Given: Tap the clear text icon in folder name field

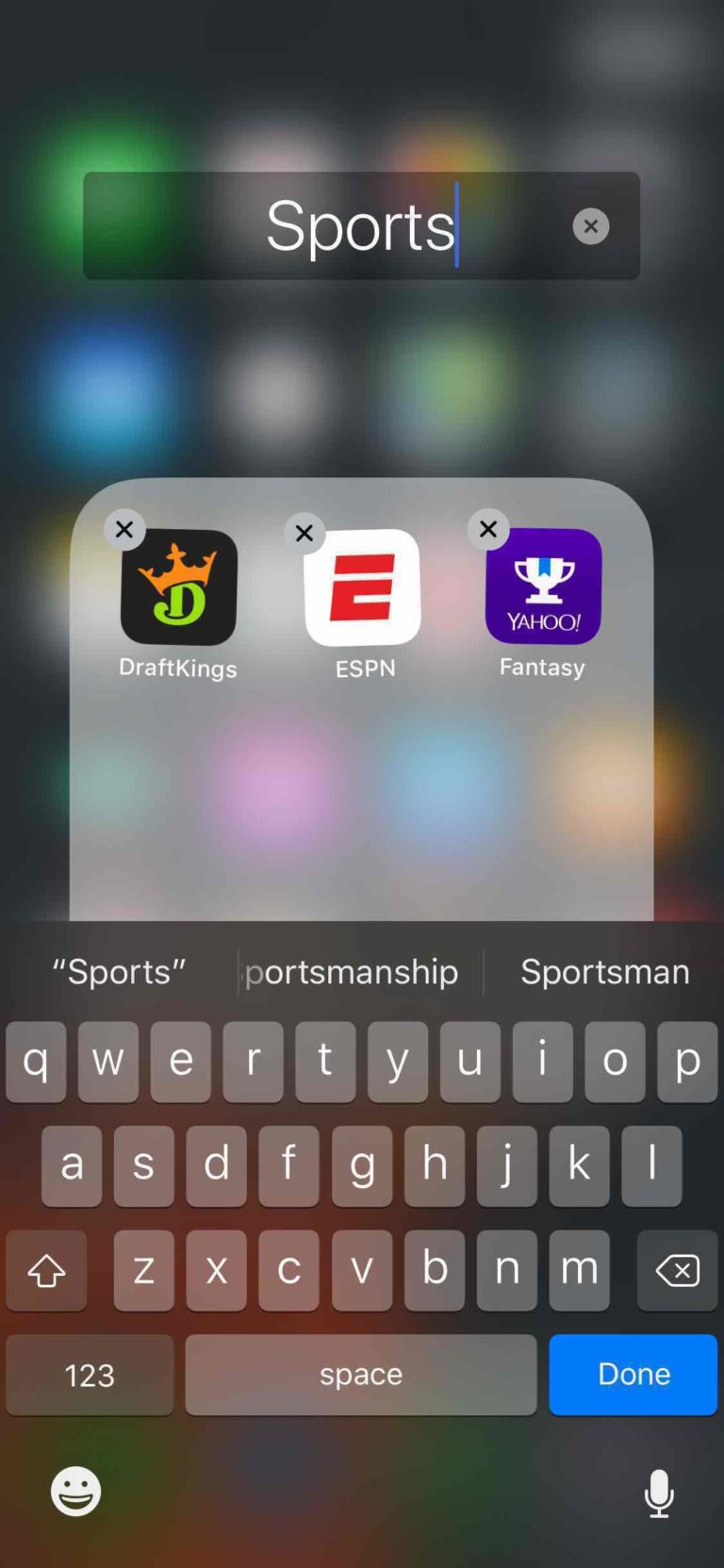Looking at the screenshot, I should pyautogui.click(x=590, y=226).
